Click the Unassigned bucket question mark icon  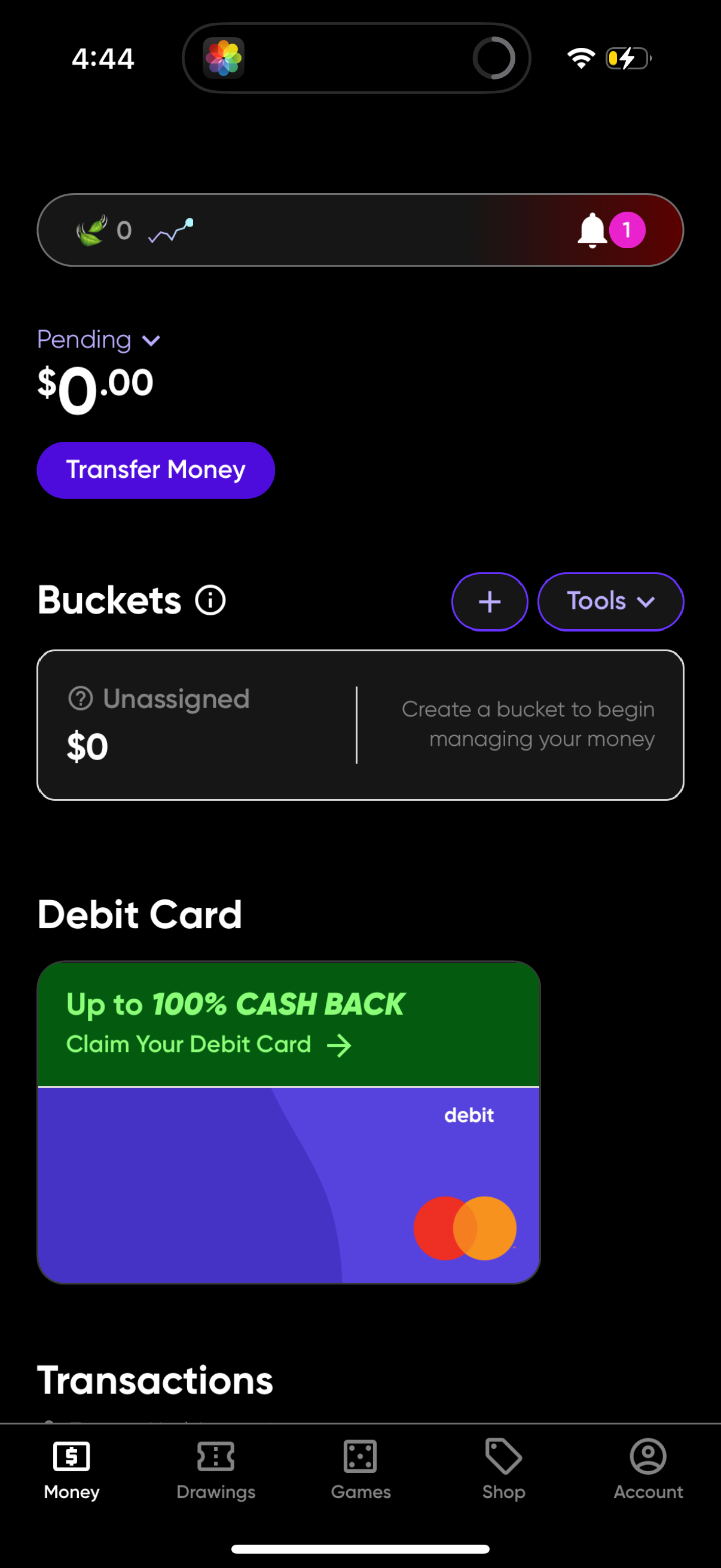tap(80, 698)
